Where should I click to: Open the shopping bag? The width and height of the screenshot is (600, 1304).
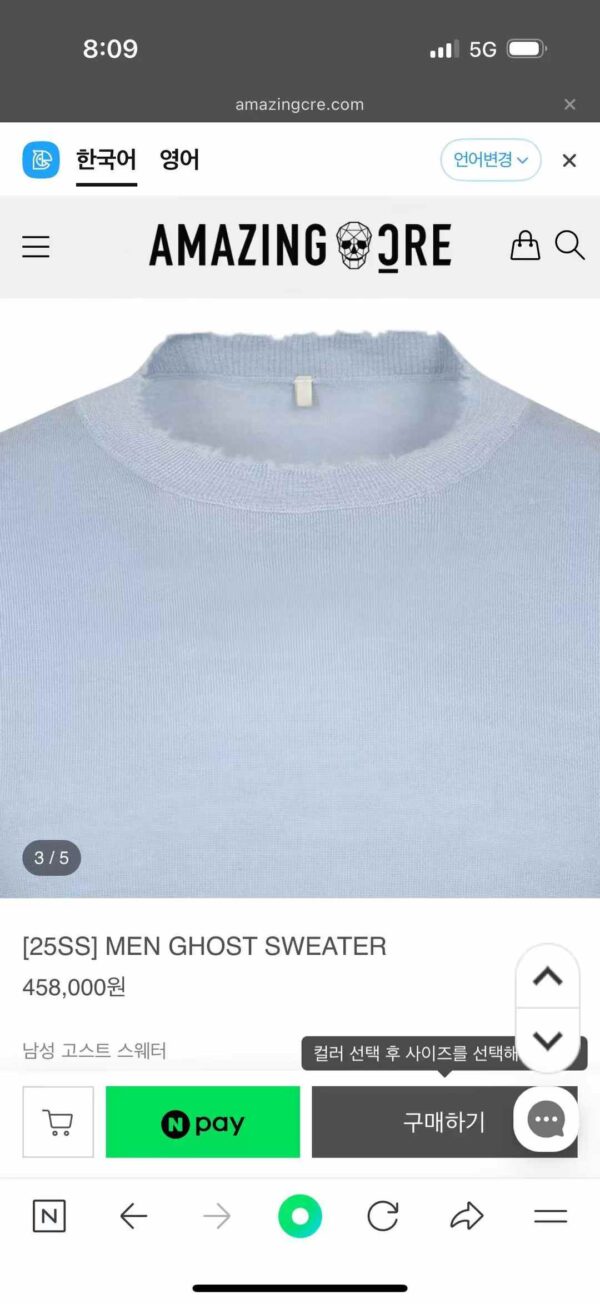525,246
